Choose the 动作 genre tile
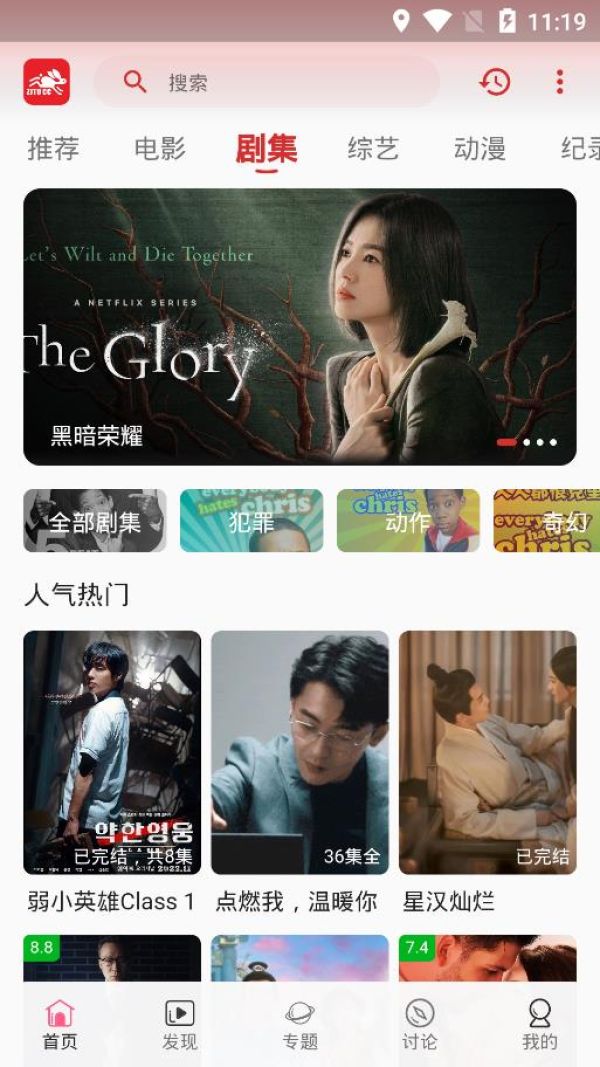 click(x=408, y=521)
